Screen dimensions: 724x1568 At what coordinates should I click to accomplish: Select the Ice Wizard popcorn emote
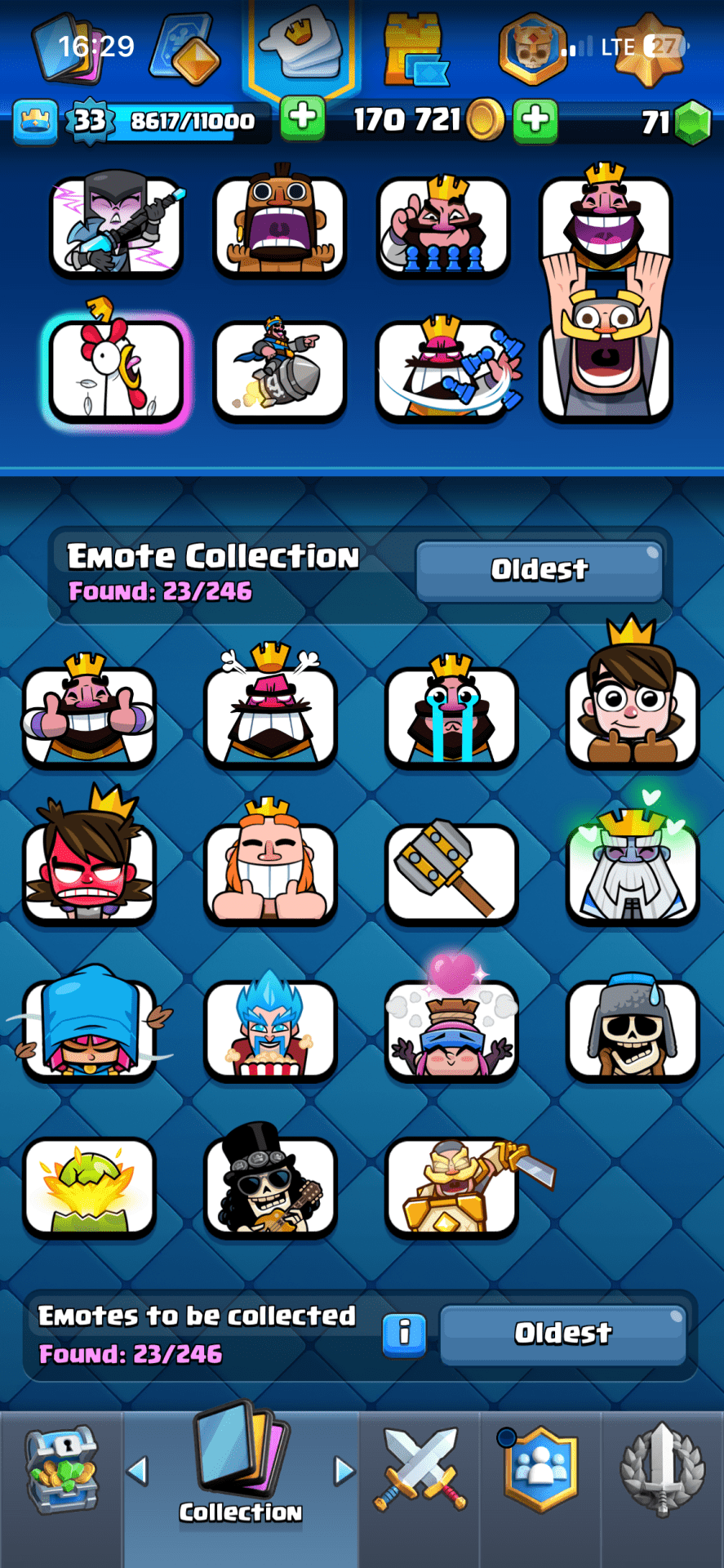click(270, 1027)
